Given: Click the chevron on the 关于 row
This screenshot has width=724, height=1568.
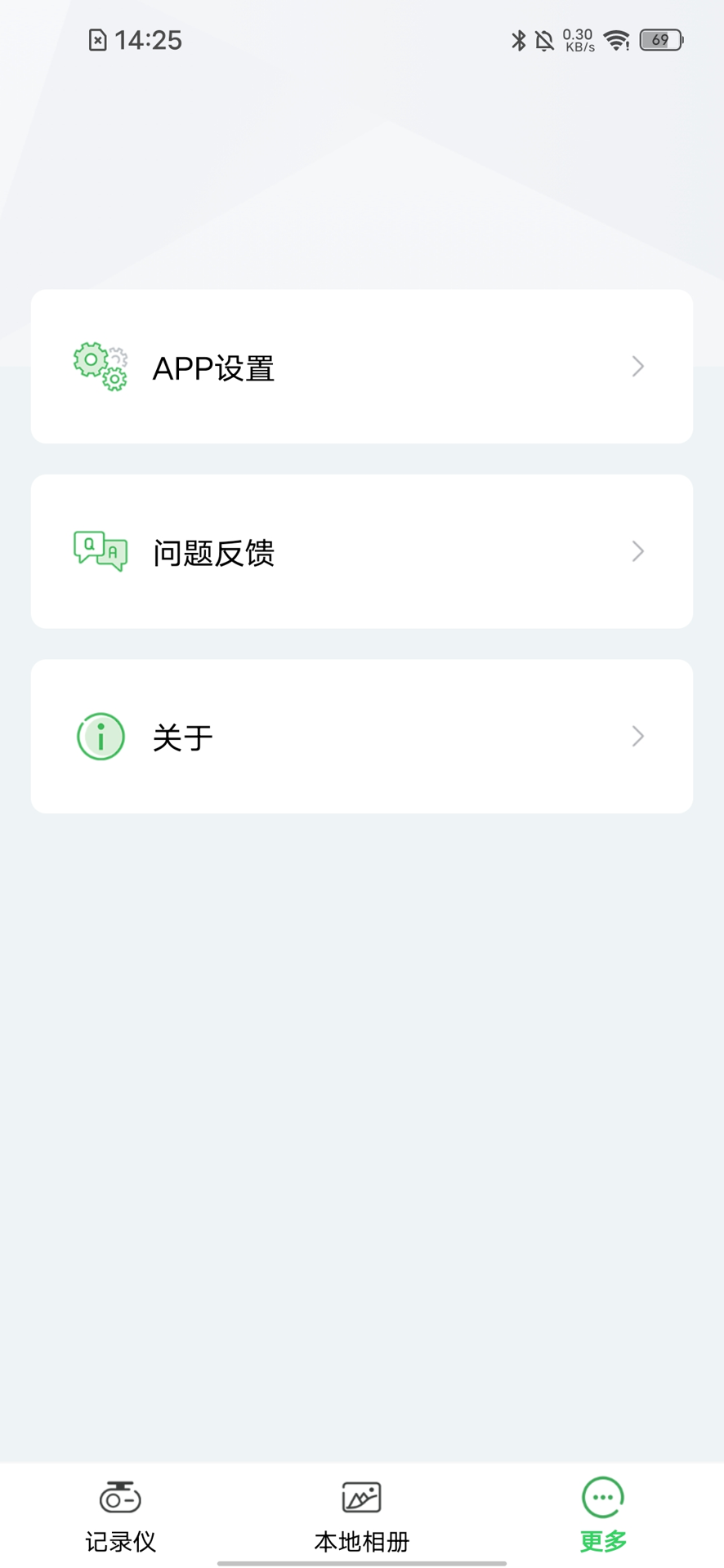Looking at the screenshot, I should pyautogui.click(x=637, y=736).
